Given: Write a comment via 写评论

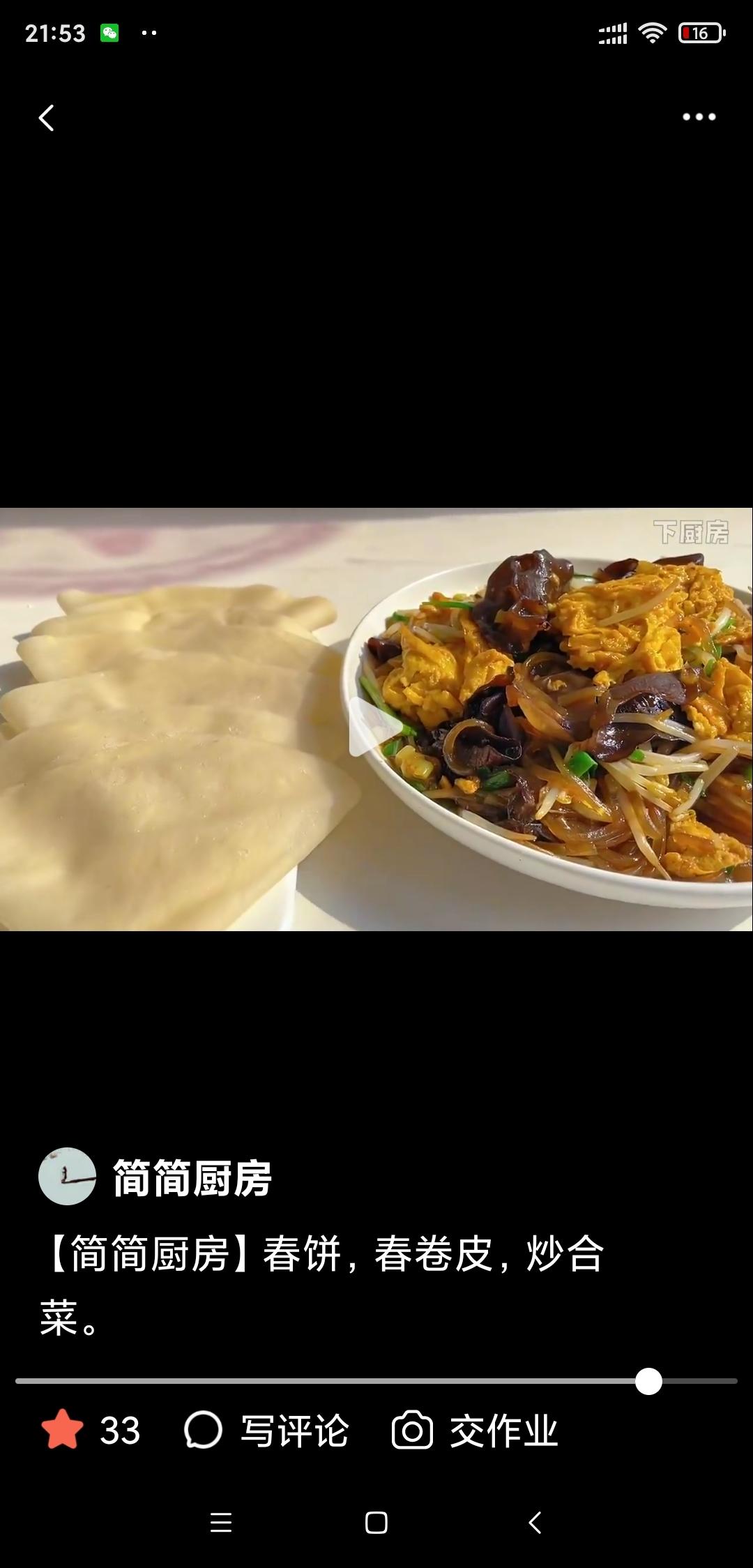Looking at the screenshot, I should pos(266,1431).
